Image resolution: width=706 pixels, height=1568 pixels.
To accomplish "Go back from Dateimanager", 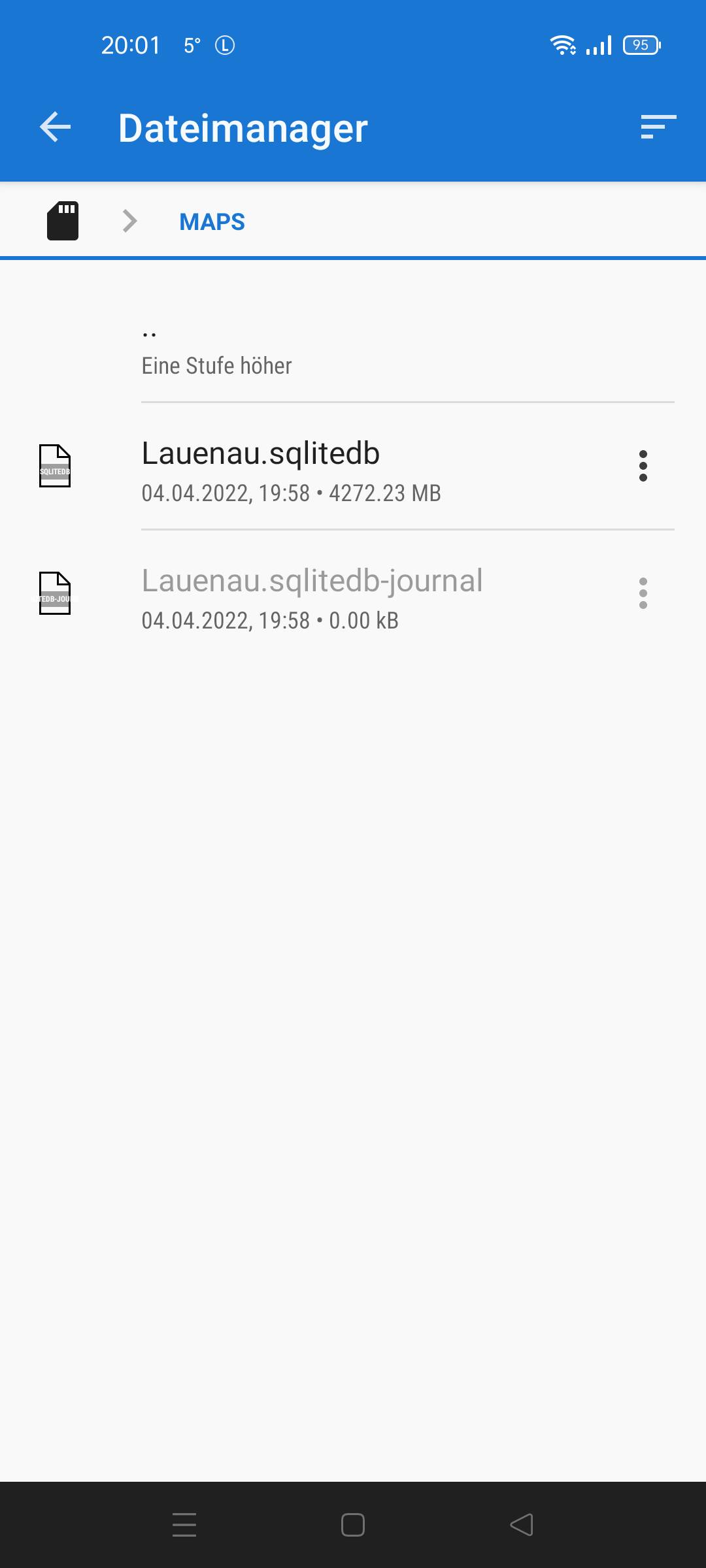I will pos(56,127).
